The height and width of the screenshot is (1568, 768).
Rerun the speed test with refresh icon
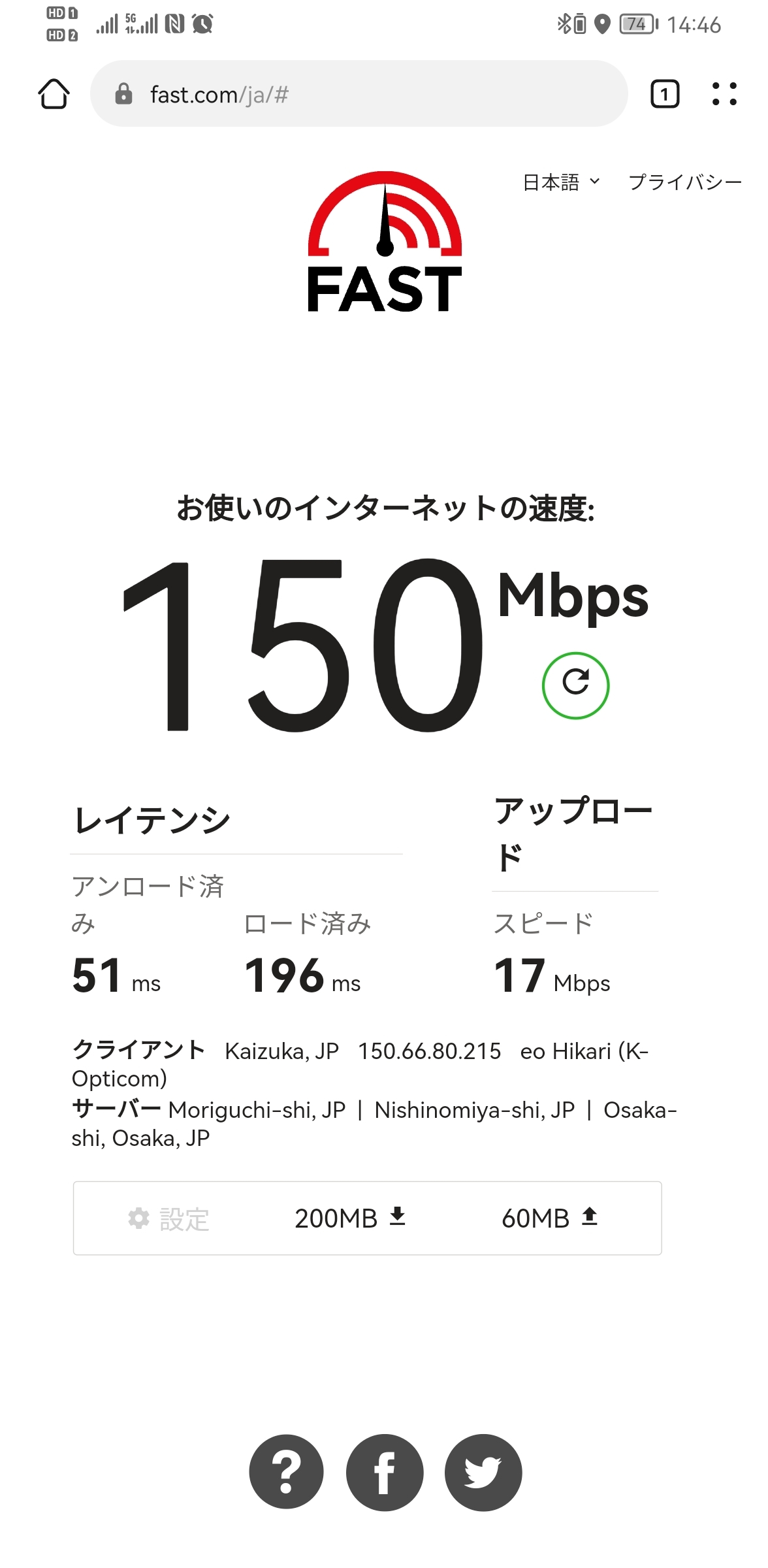(x=575, y=685)
